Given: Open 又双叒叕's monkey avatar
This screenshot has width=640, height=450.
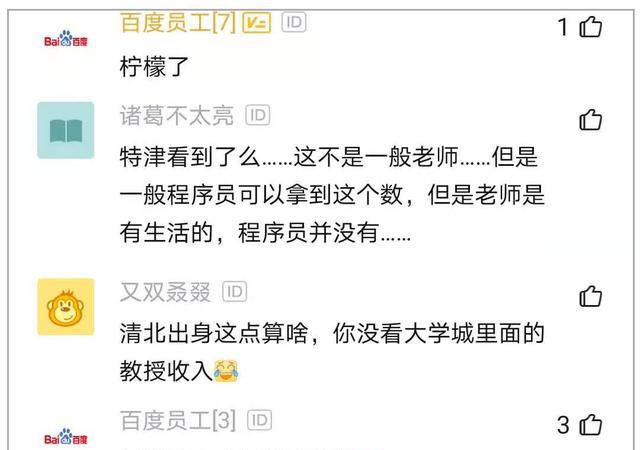Looking at the screenshot, I should tap(66, 306).
